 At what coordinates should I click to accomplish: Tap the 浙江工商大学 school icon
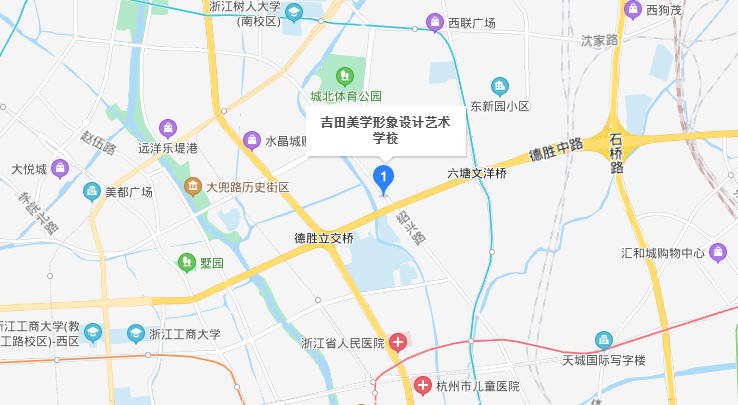[x=135, y=333]
